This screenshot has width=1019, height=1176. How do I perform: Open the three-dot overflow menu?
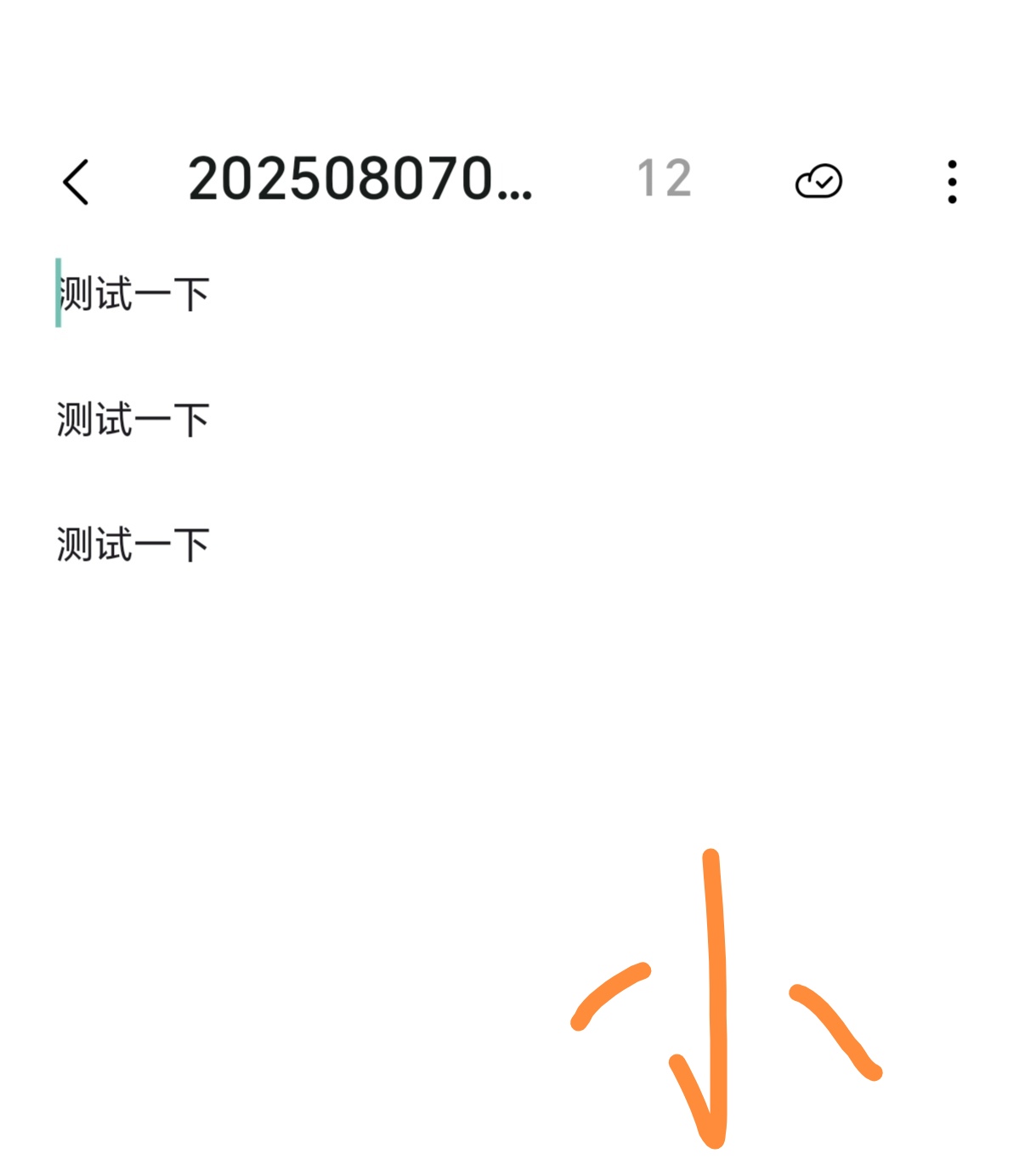coord(952,182)
